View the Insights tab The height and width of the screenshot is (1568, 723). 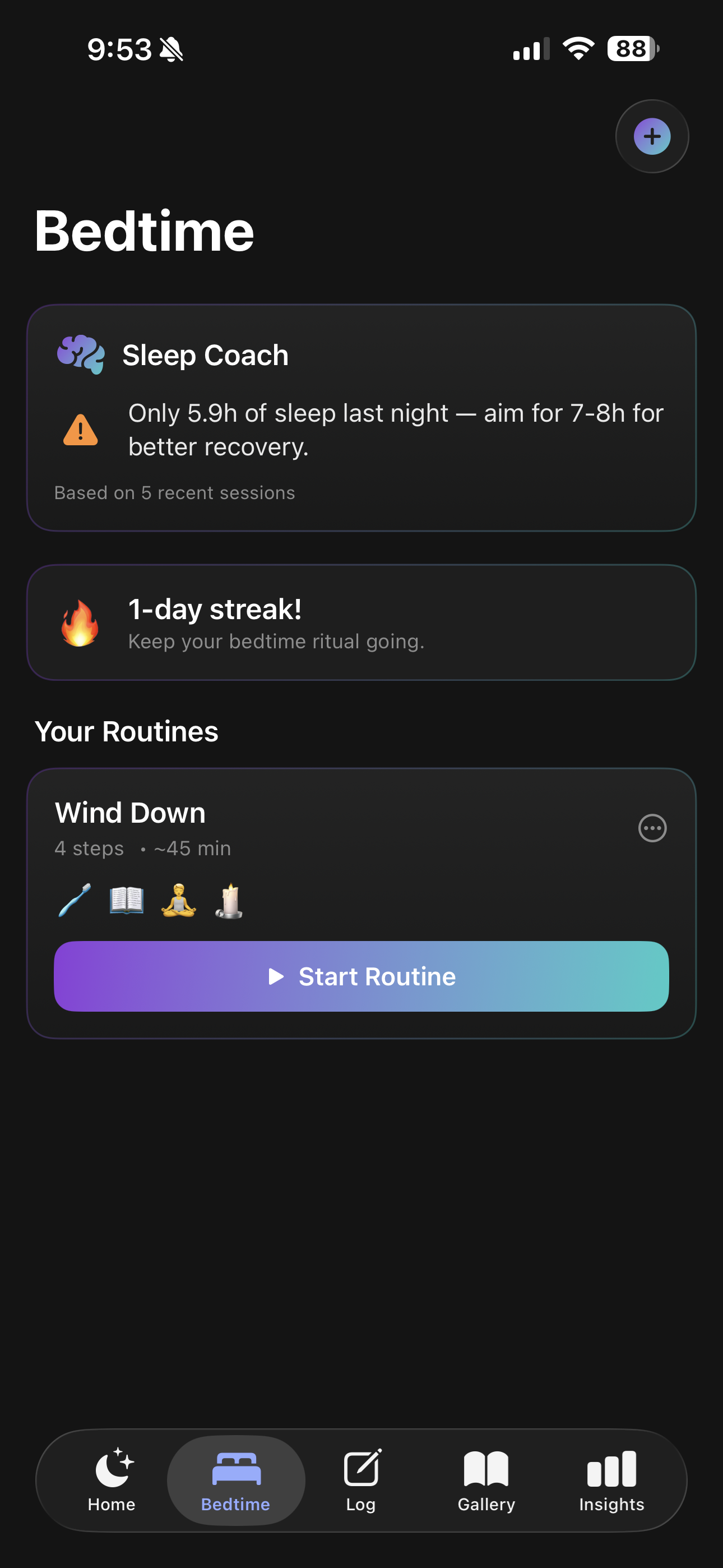tap(611, 1481)
